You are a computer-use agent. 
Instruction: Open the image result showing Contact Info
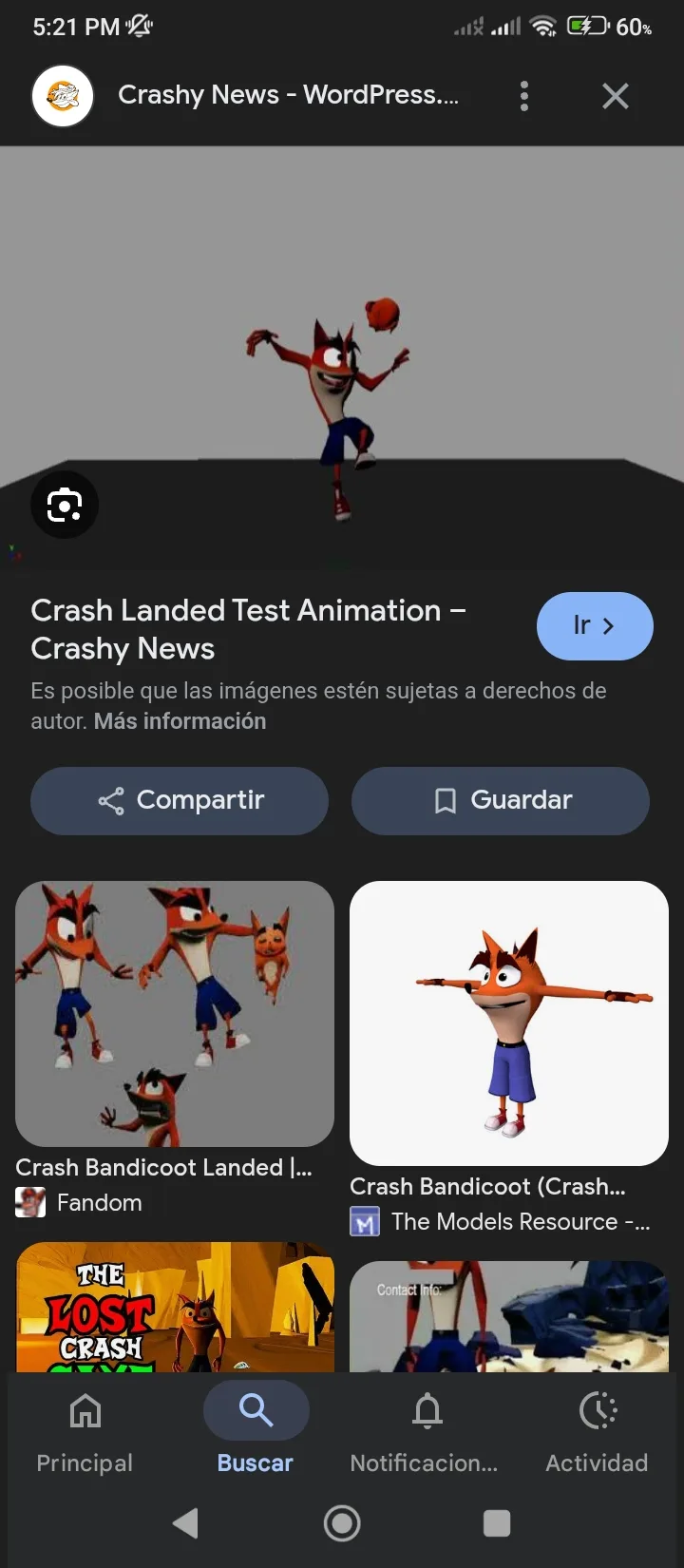pos(509,1316)
